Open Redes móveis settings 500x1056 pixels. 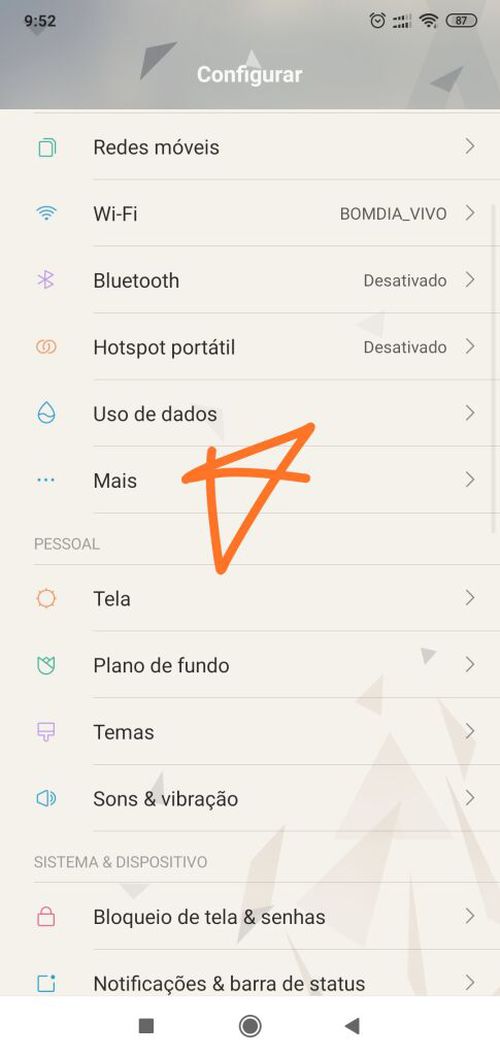click(250, 147)
